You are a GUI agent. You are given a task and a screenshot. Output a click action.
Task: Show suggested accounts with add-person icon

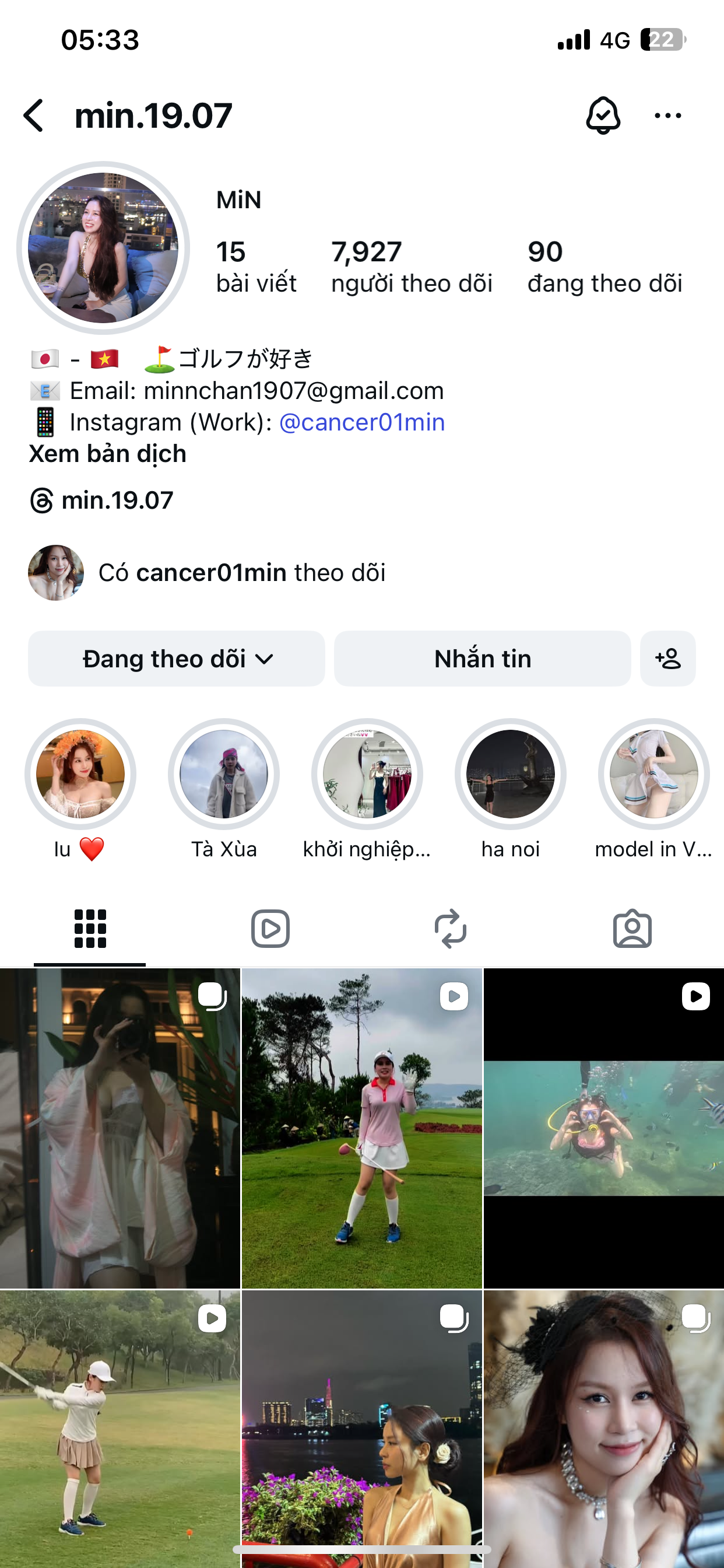667,659
